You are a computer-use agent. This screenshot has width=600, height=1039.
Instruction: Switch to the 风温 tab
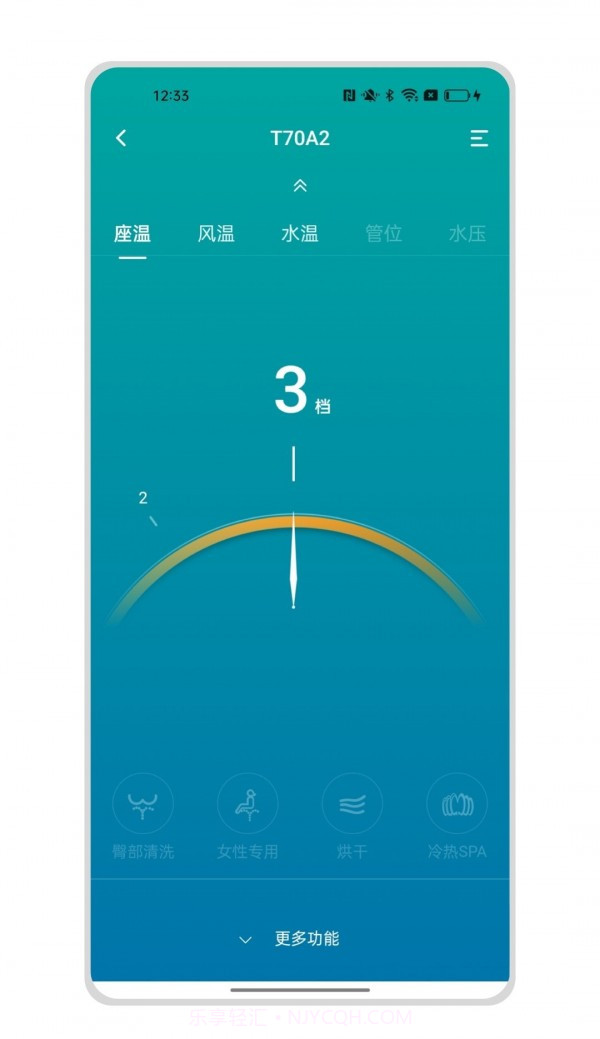216,234
